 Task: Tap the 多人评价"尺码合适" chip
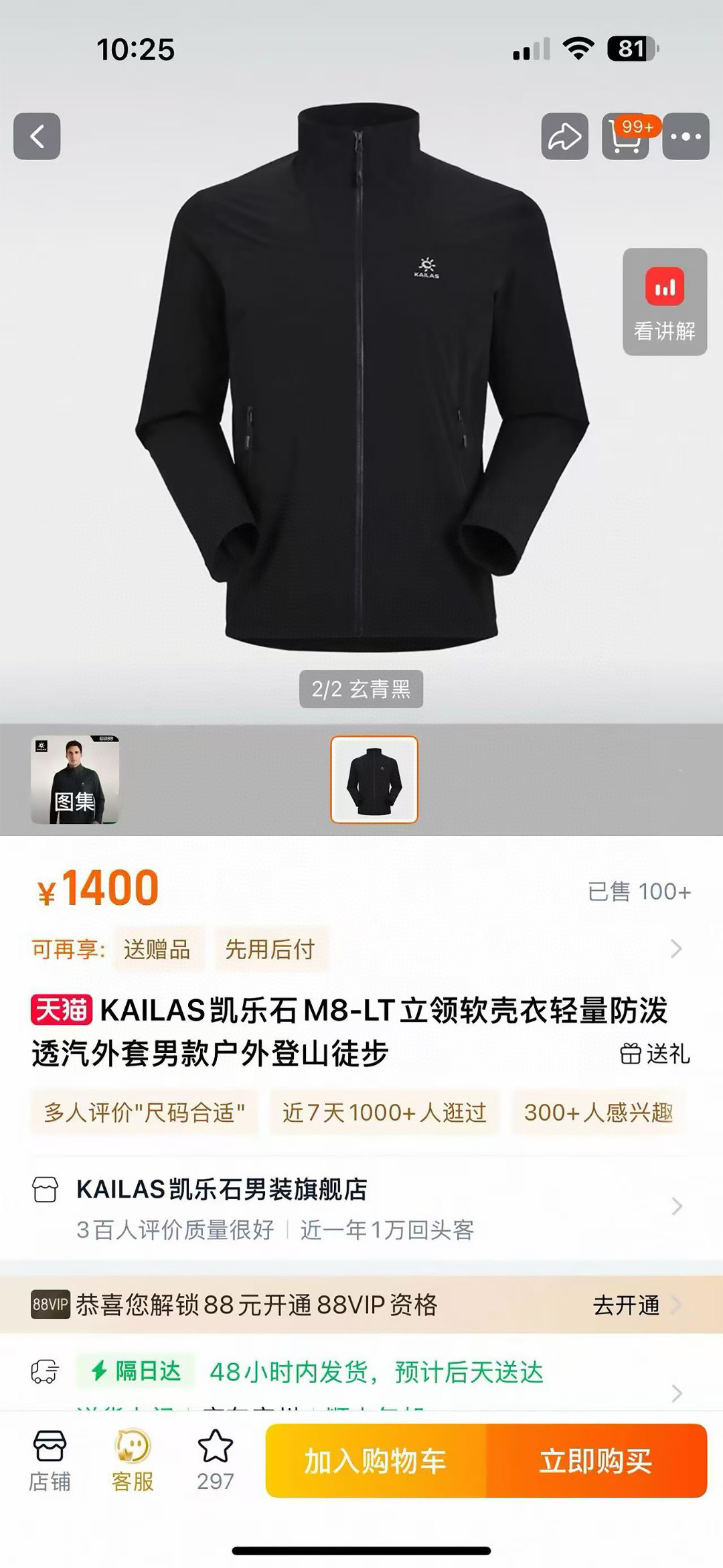pos(144,1113)
